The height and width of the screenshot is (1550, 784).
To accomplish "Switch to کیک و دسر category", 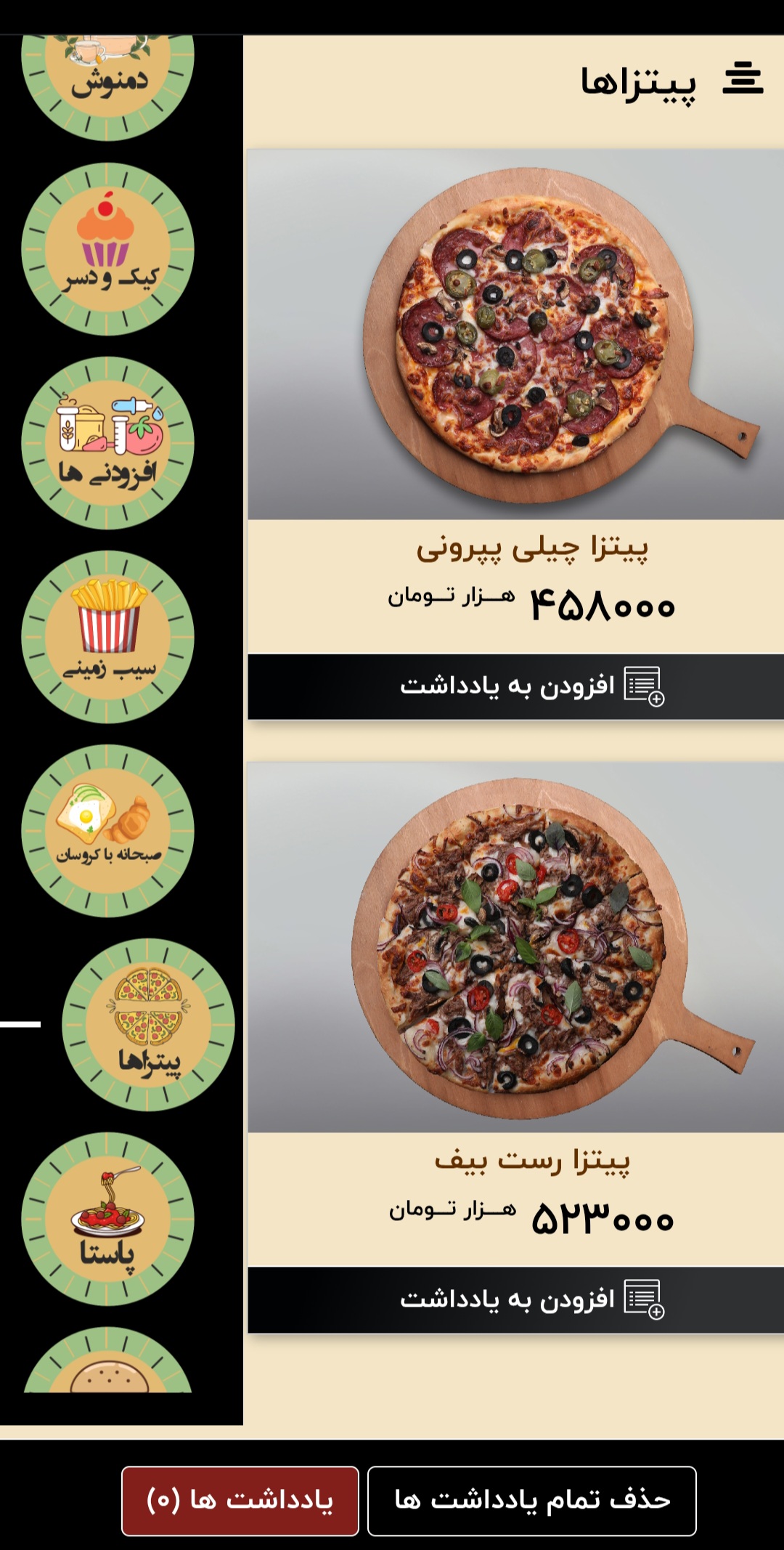I will coord(107,249).
